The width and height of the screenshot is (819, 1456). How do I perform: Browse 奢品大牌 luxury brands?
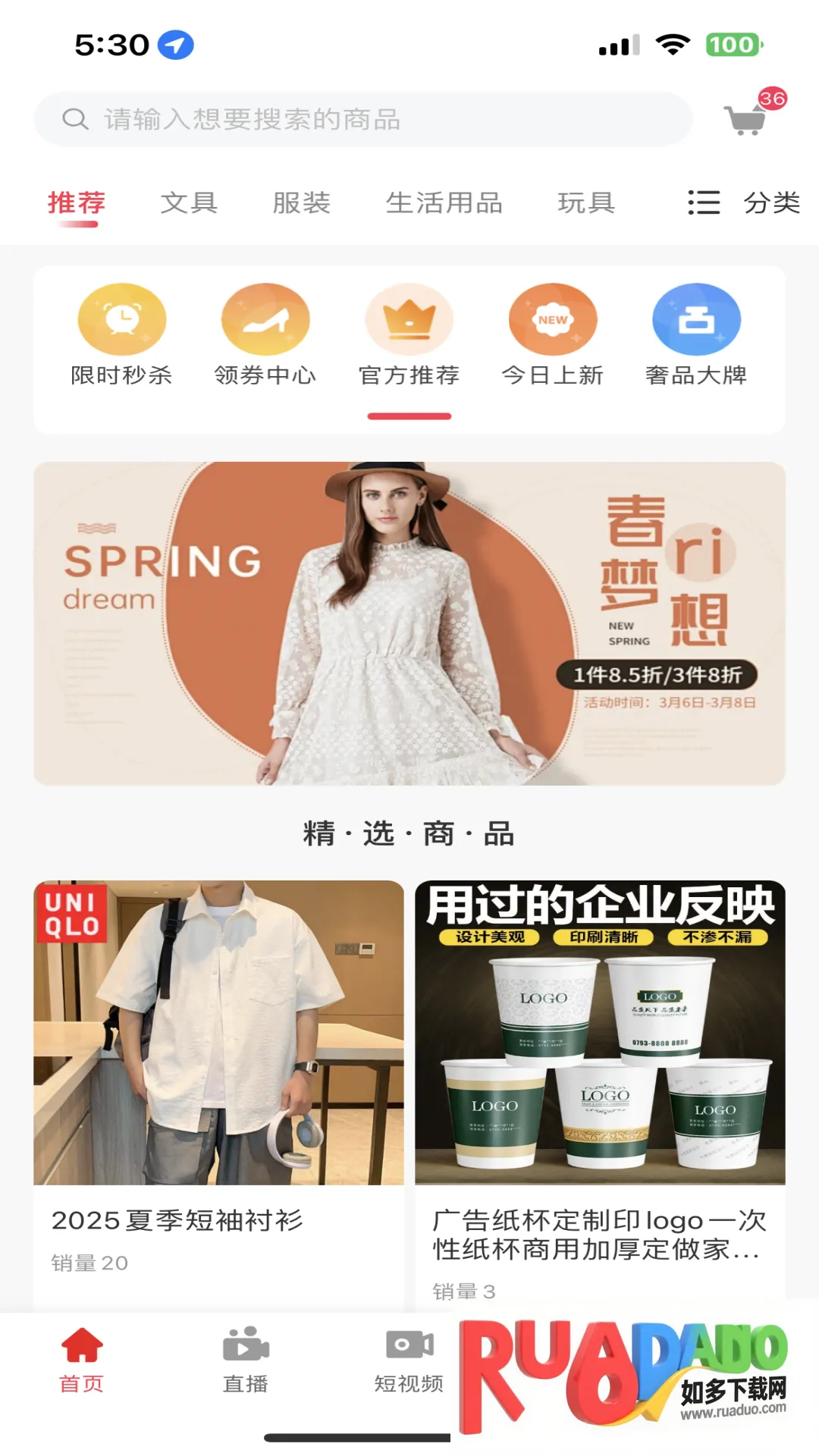pyautogui.click(x=696, y=335)
